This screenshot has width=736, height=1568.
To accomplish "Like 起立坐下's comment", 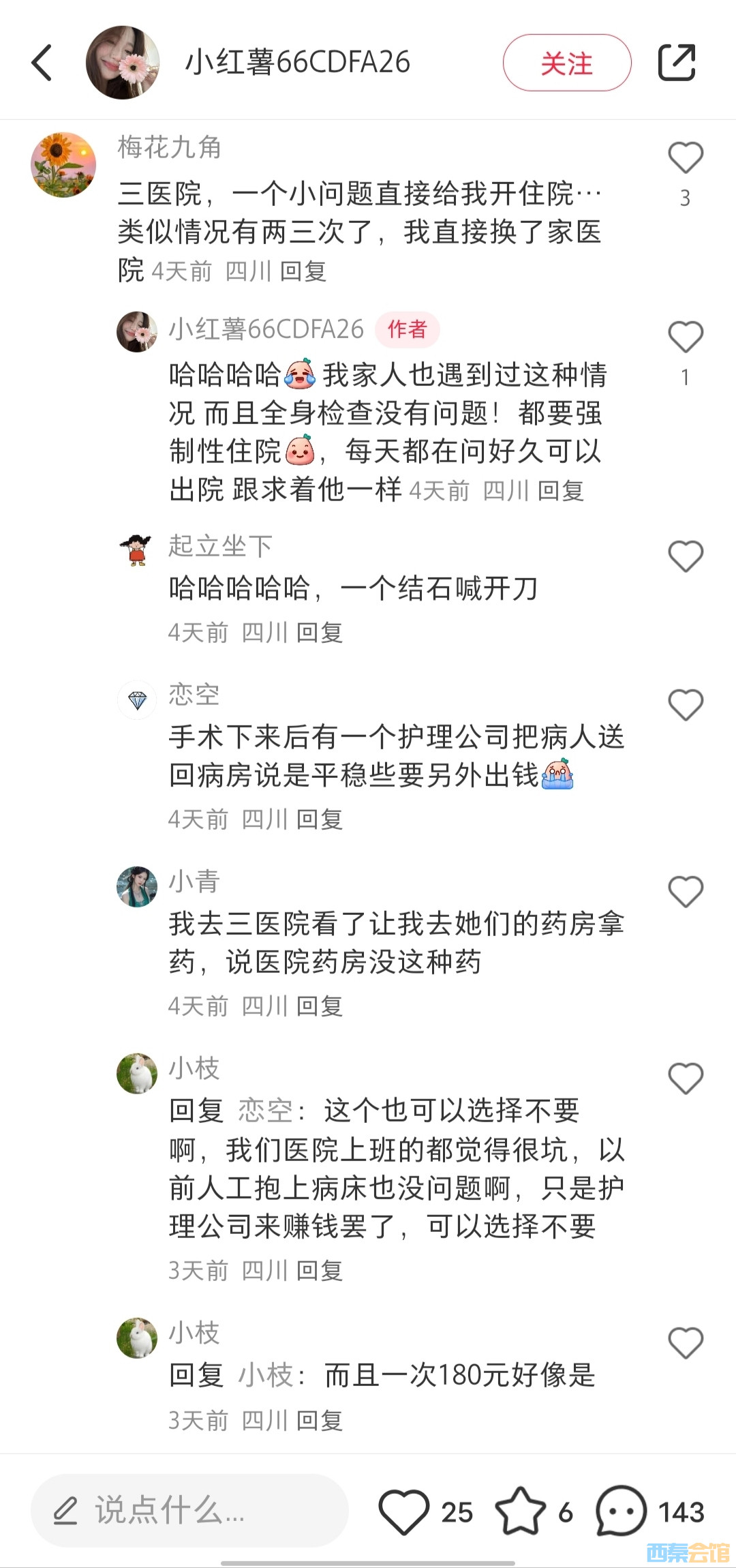I will (x=685, y=556).
